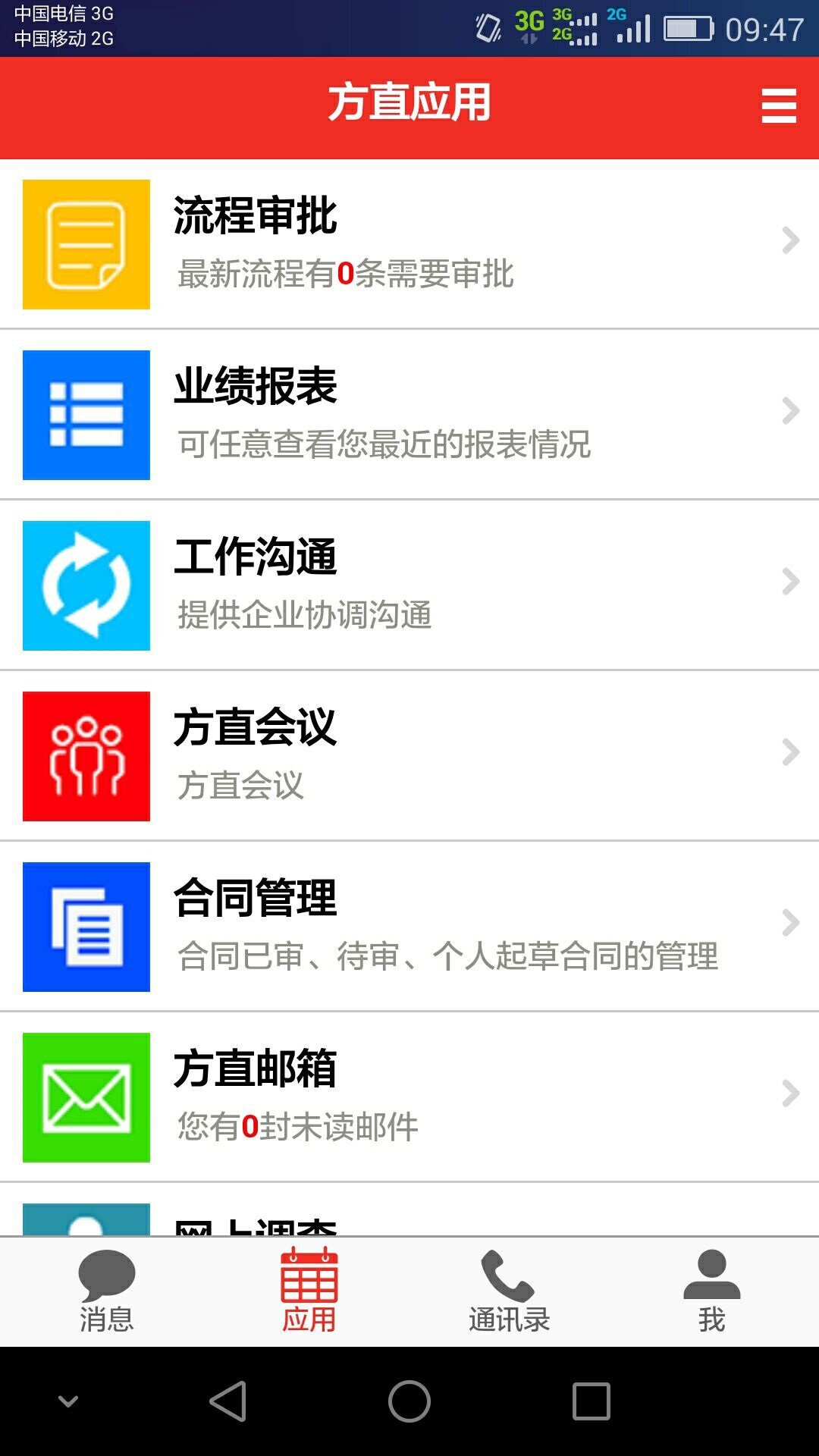Viewport: 819px width, 1456px height.
Task: Open 流程审批 workflow approvals
Action: (x=409, y=244)
